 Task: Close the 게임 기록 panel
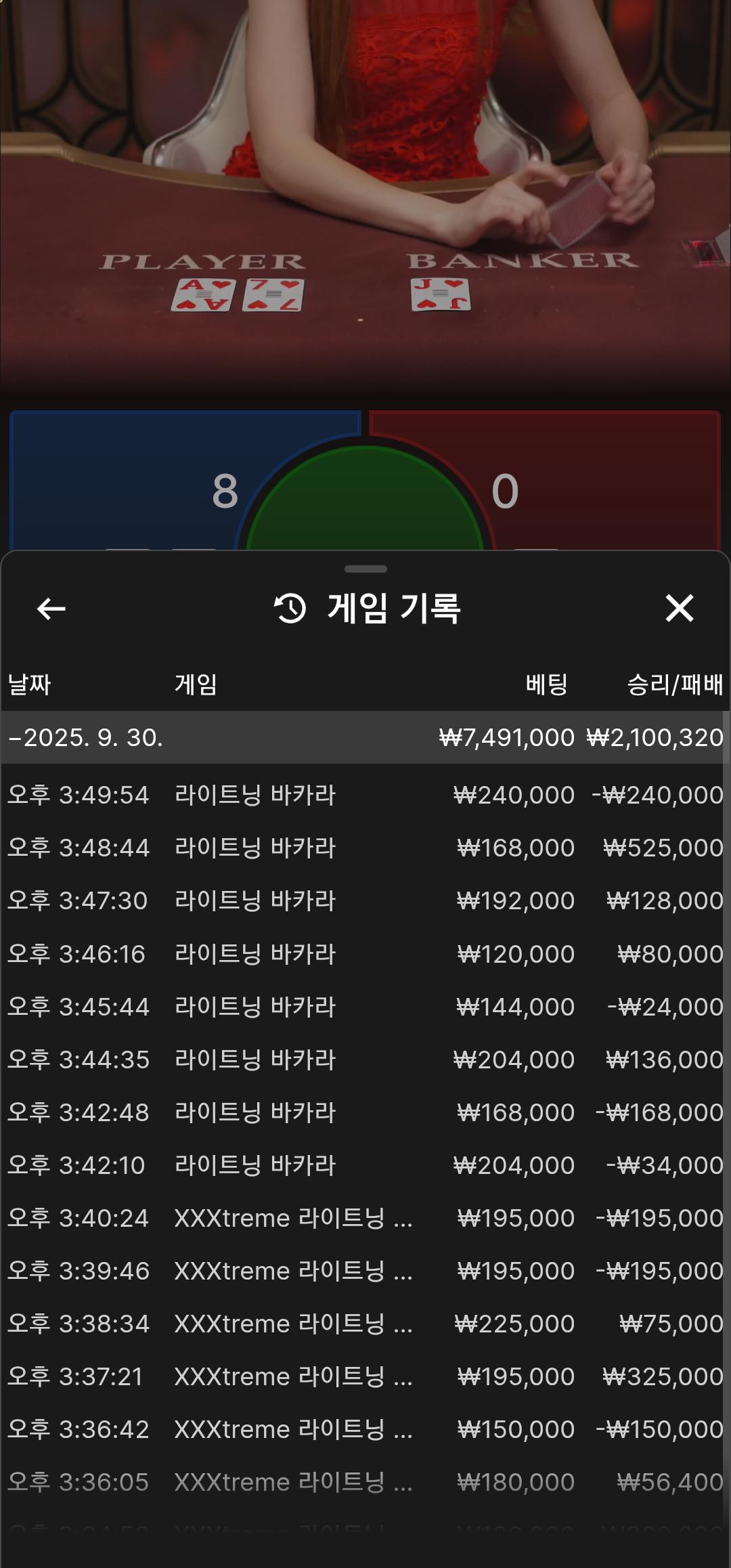pos(679,609)
